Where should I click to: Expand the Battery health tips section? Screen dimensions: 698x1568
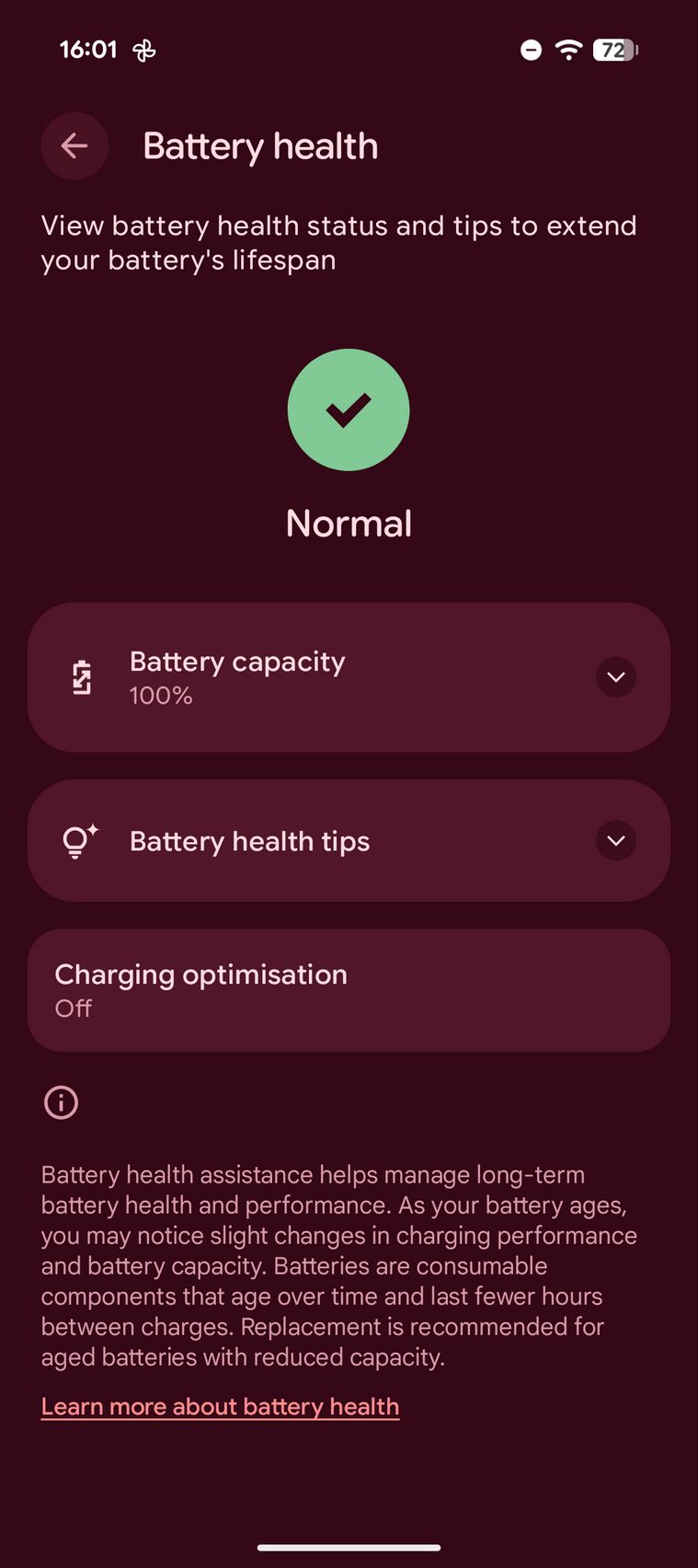[x=615, y=840]
